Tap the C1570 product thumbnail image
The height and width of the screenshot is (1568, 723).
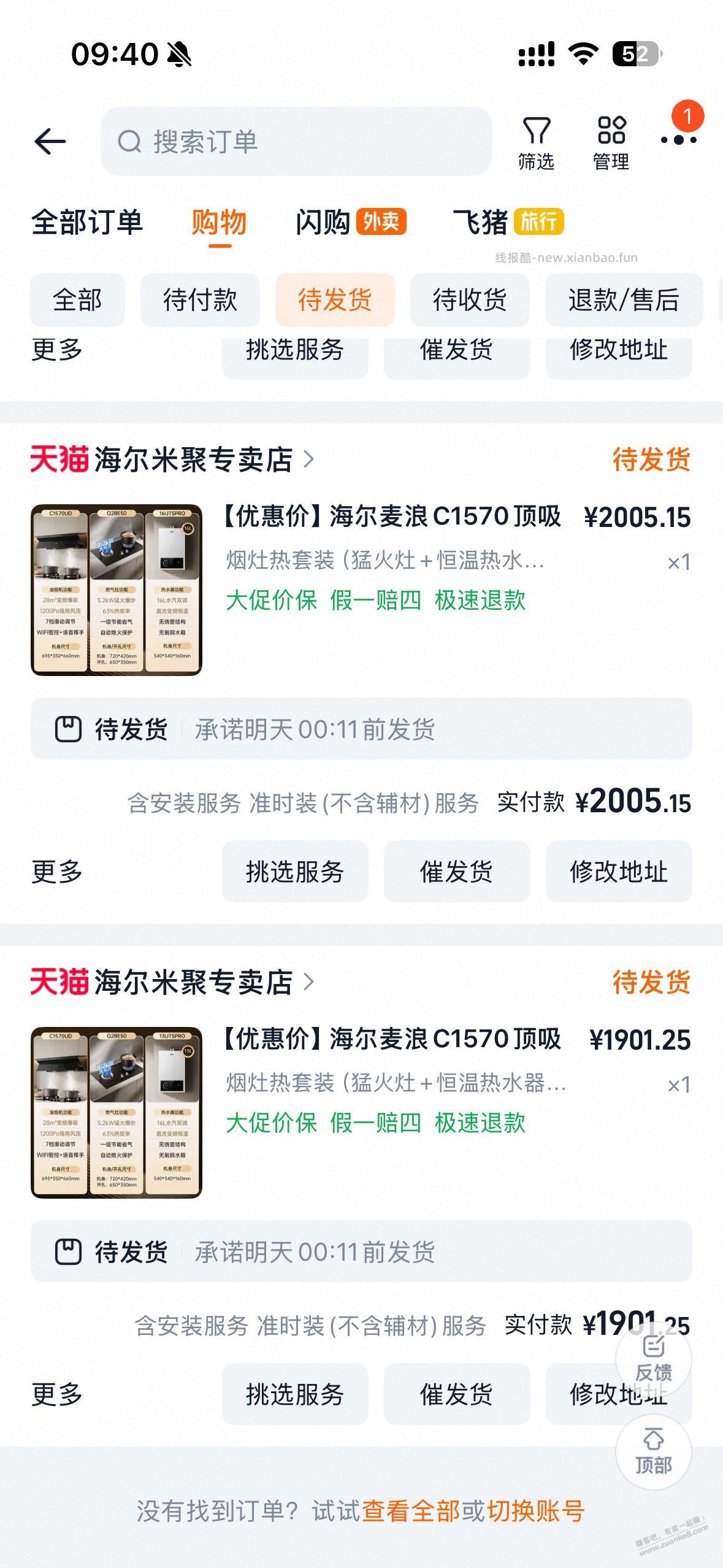pos(117,589)
